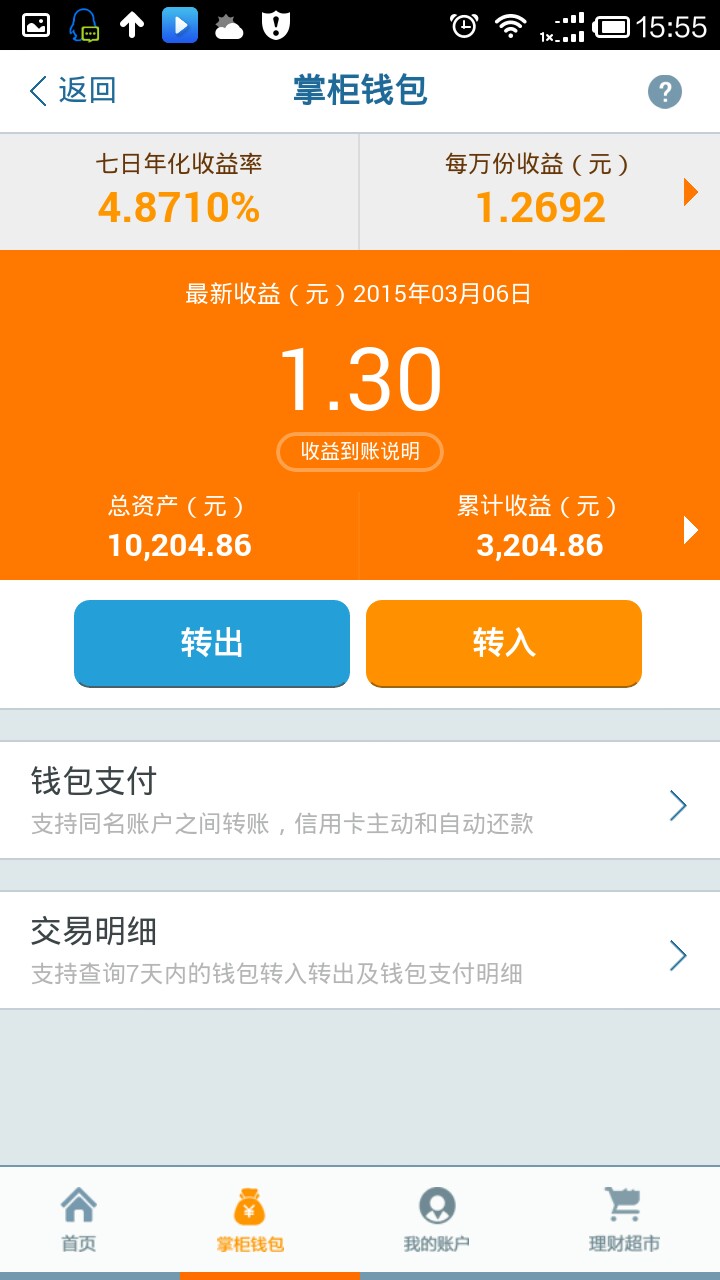Open the help icon on the title bar
The height and width of the screenshot is (1280, 720).
point(666,90)
